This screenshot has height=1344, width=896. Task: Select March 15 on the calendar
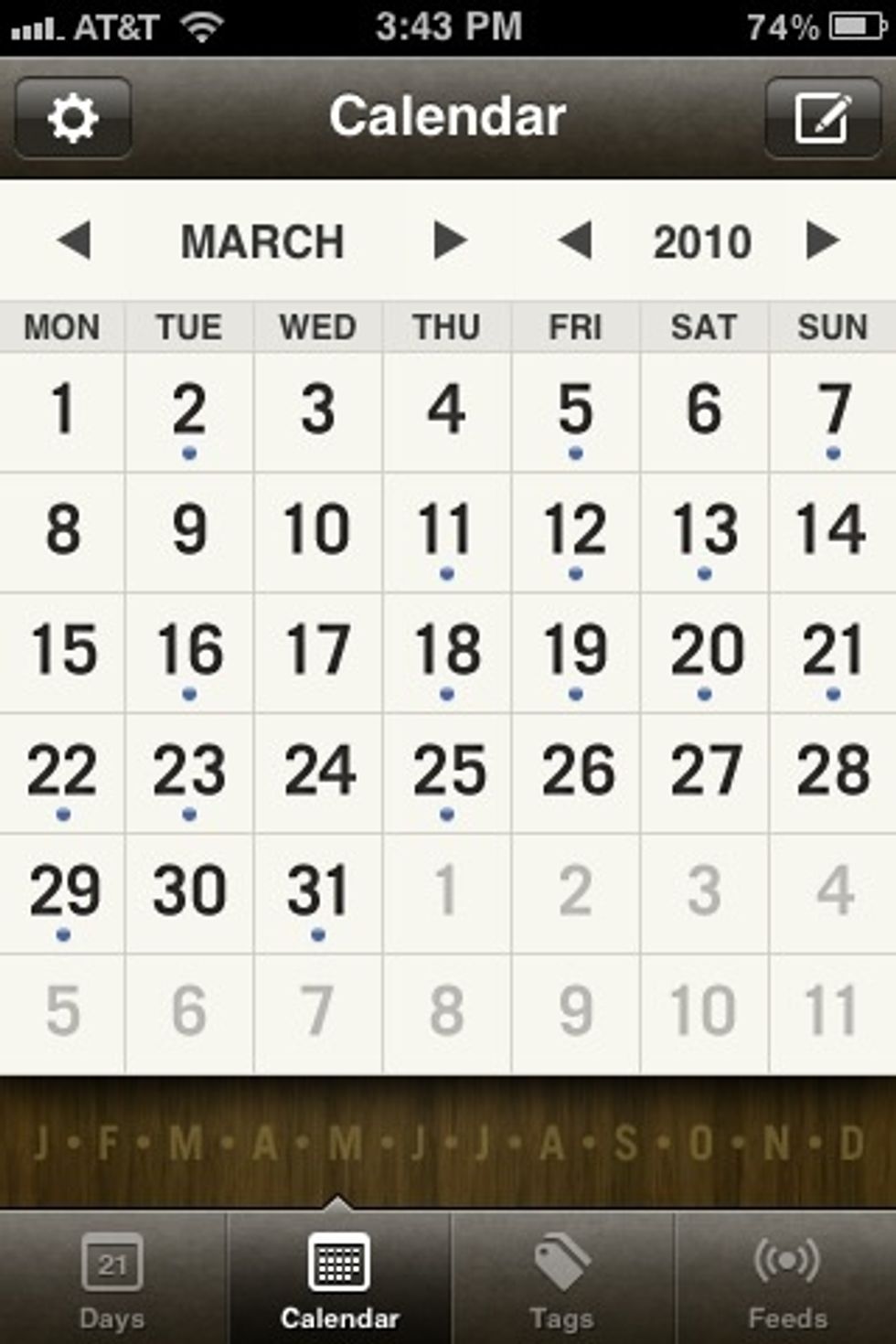click(60, 649)
